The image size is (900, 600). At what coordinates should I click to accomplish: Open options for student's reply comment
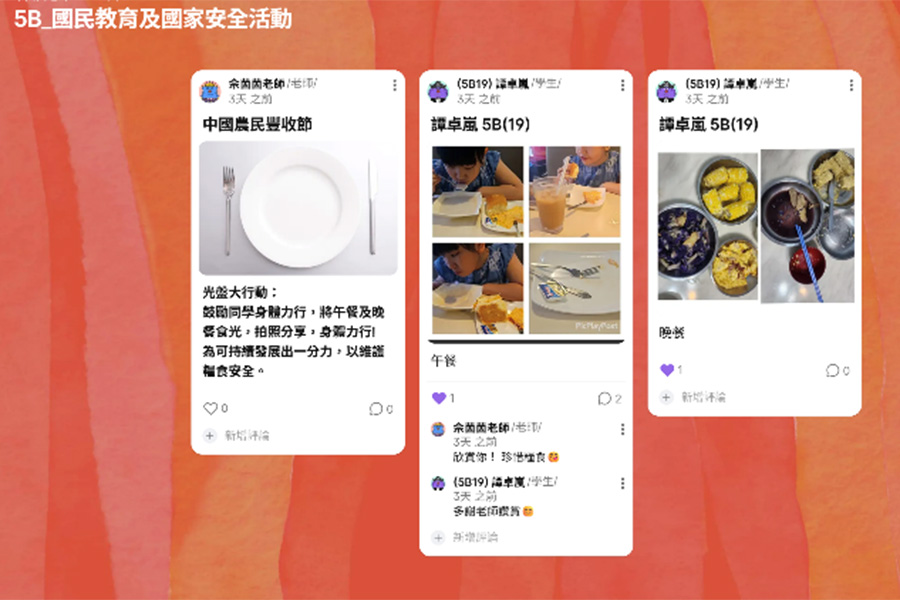click(622, 484)
